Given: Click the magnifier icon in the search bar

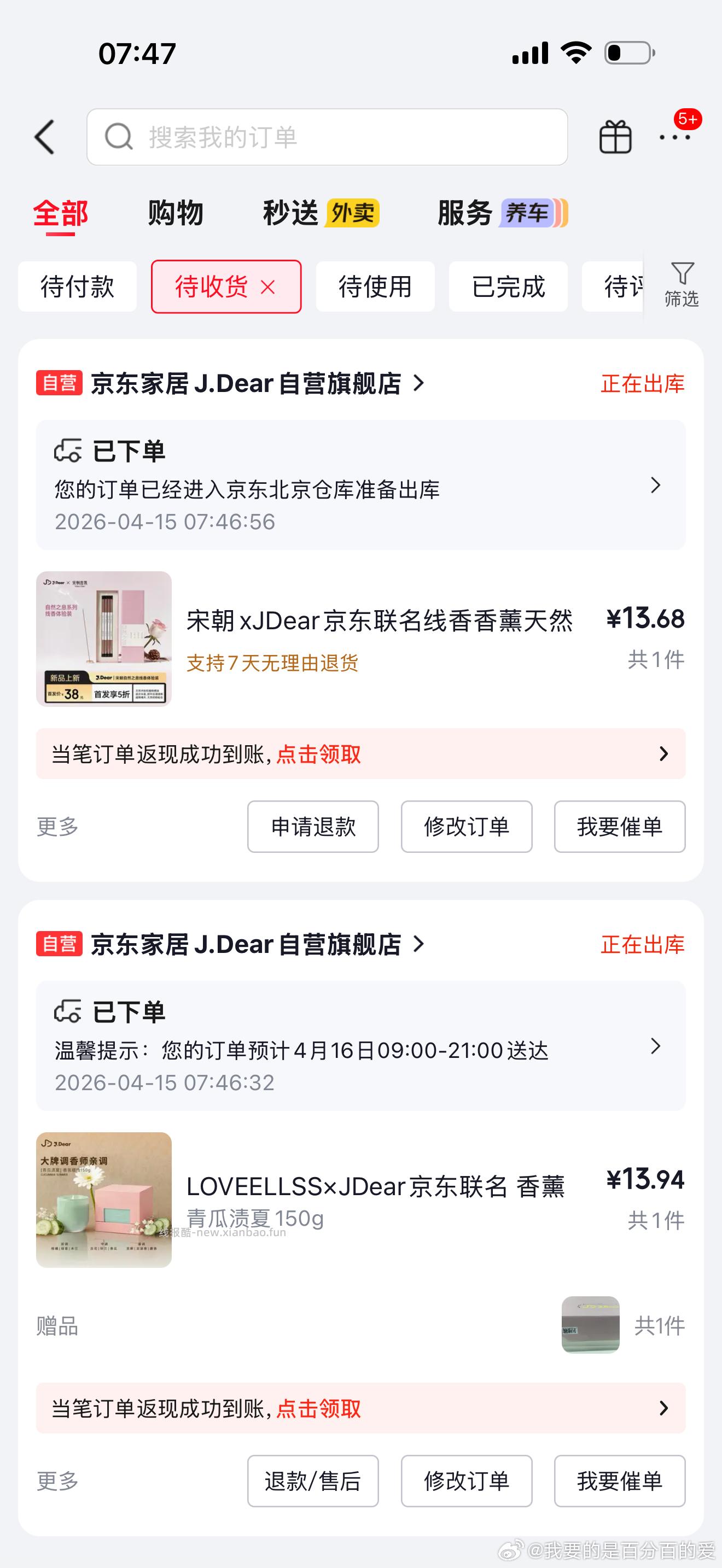Looking at the screenshot, I should tap(120, 137).
